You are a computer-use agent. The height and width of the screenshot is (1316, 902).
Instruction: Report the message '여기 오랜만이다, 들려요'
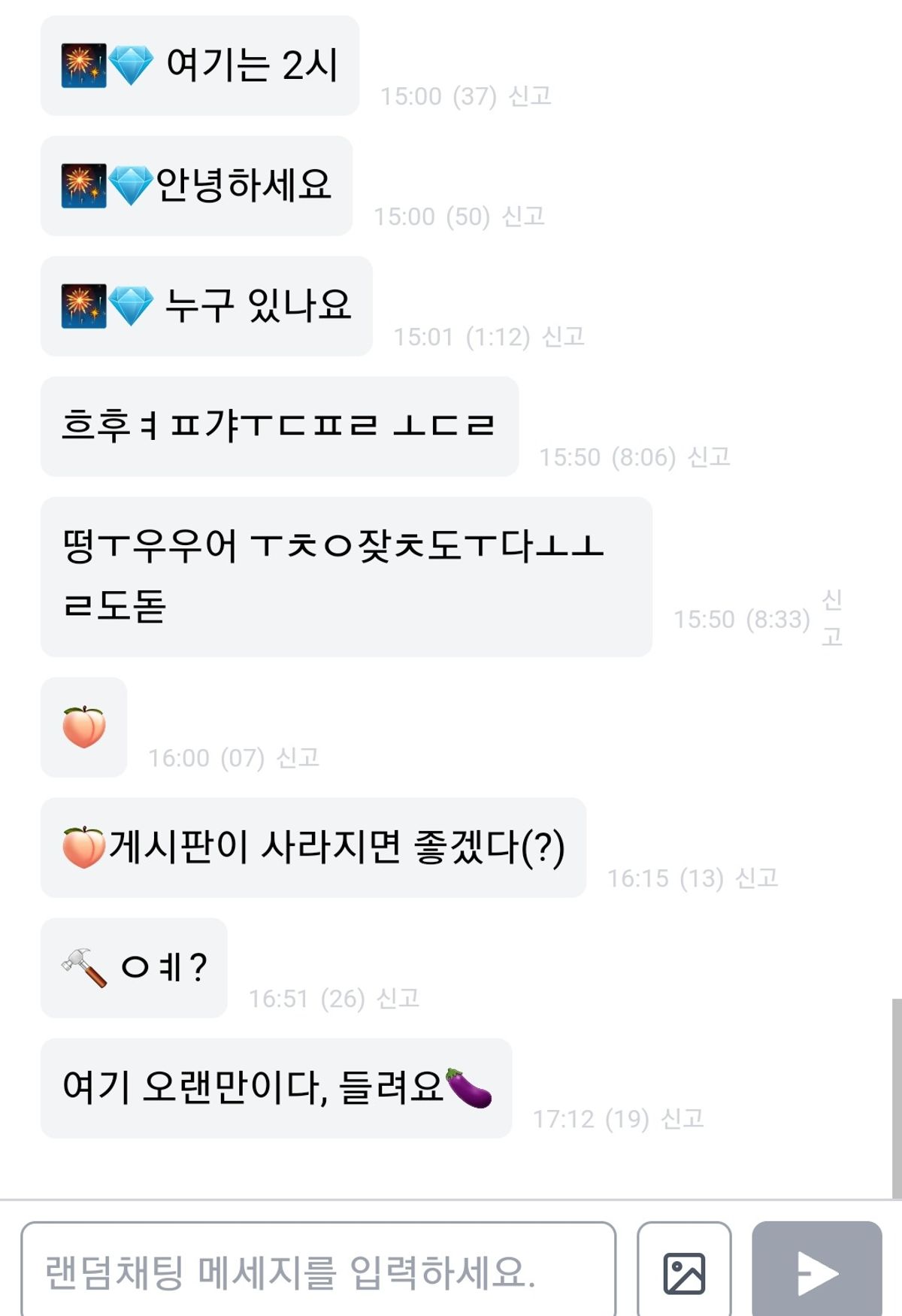pos(682,1119)
